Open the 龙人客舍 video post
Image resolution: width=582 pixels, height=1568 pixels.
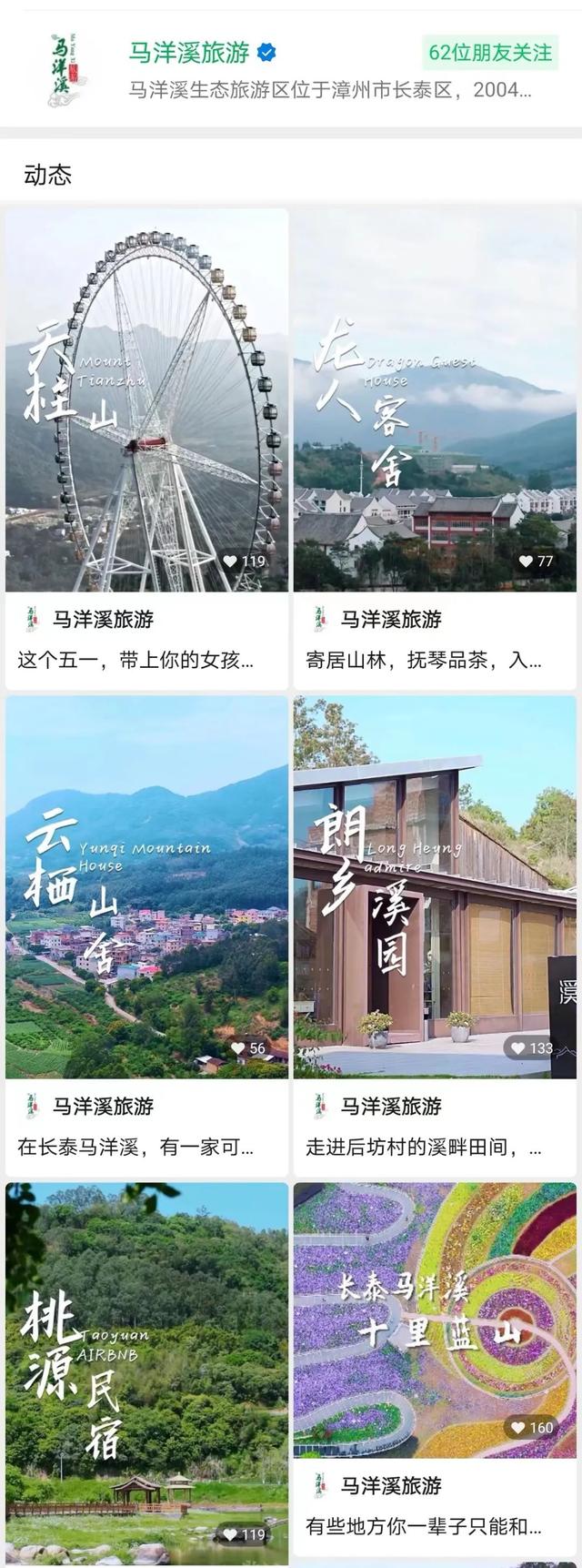point(434,400)
